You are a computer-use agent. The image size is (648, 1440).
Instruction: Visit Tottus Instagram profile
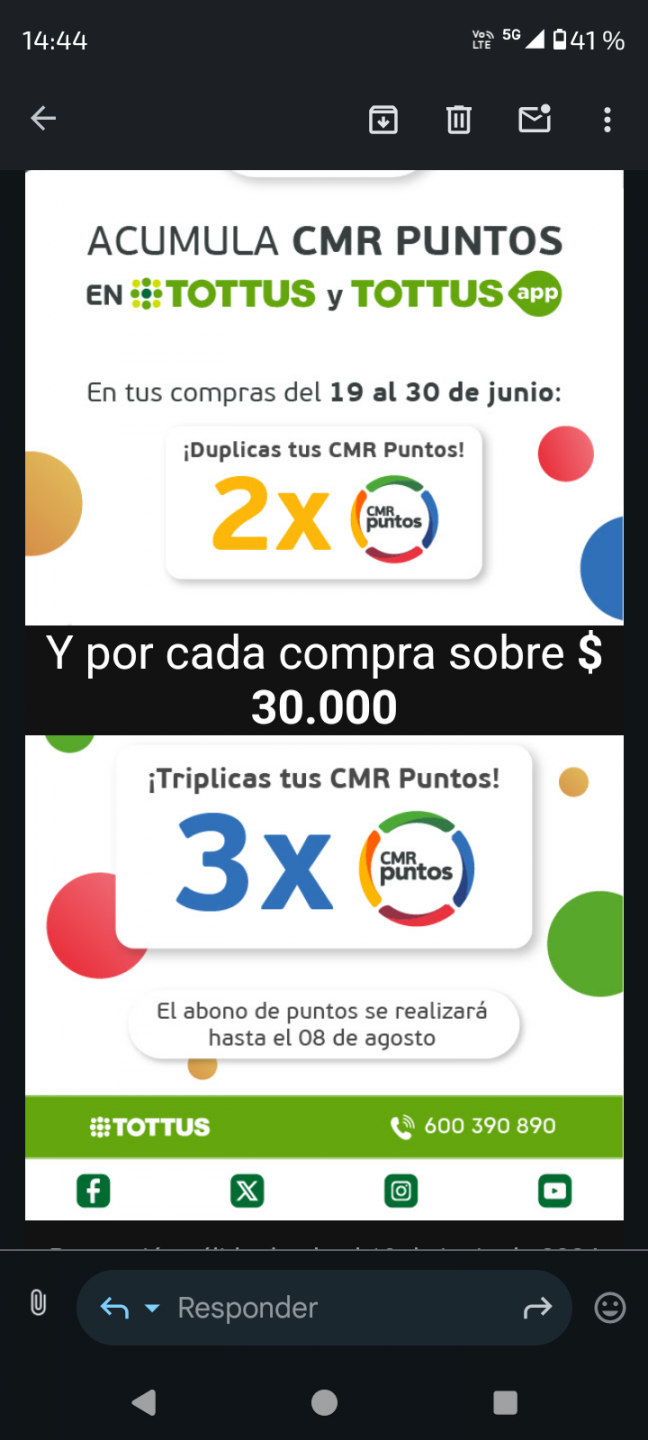[401, 1191]
